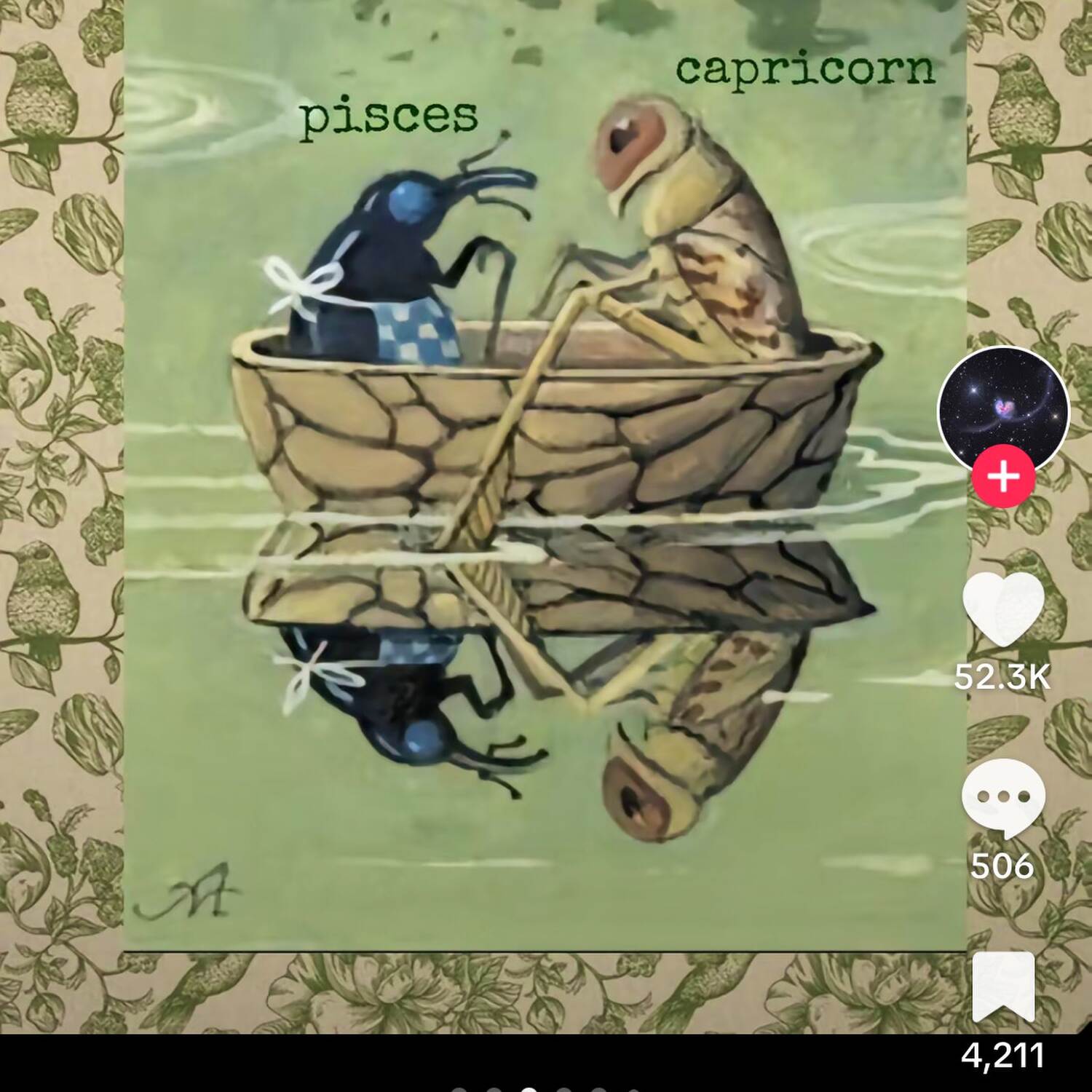Bookmark this post to favorites
The height and width of the screenshot is (1092, 1092).
pos(1003,986)
